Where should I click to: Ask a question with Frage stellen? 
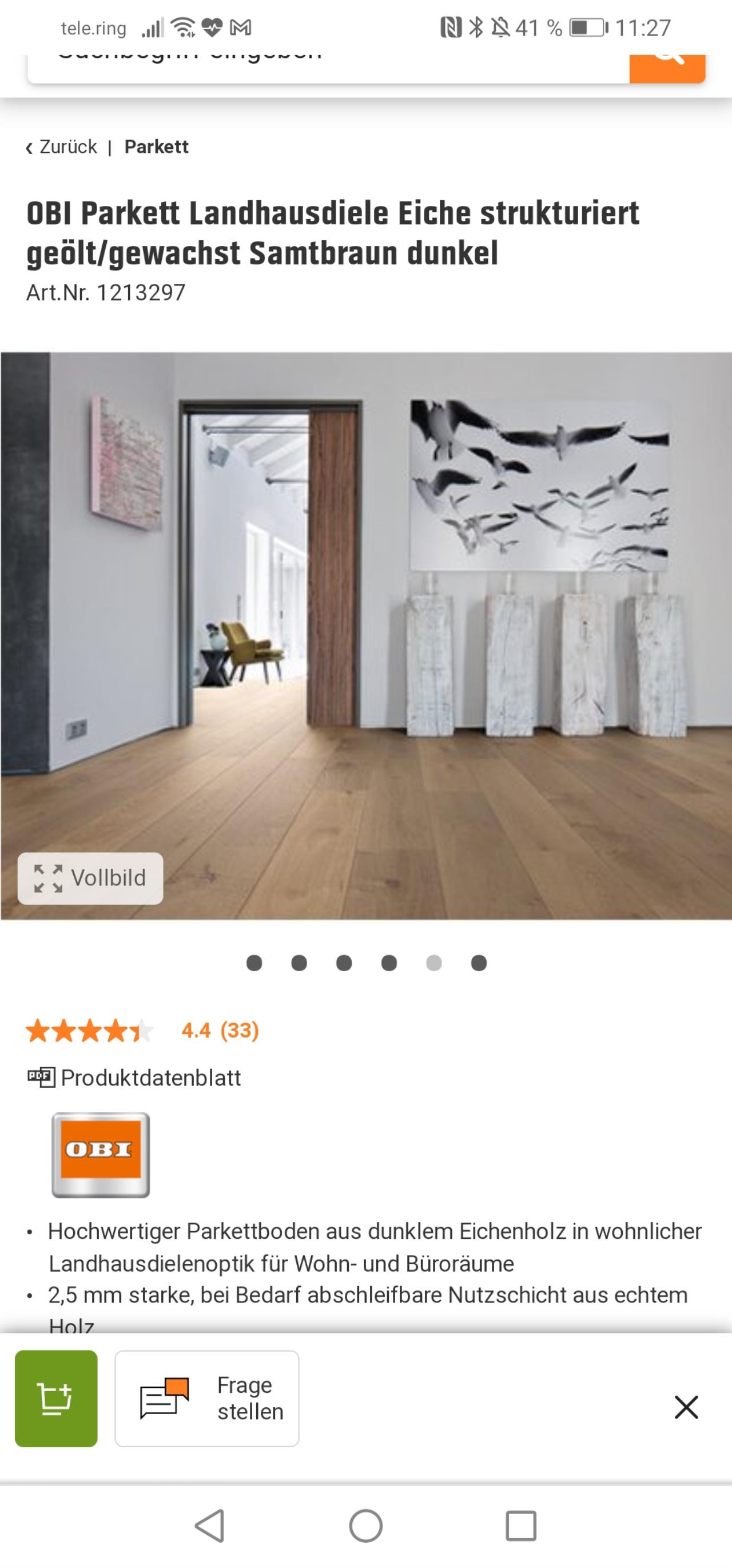pos(207,1398)
